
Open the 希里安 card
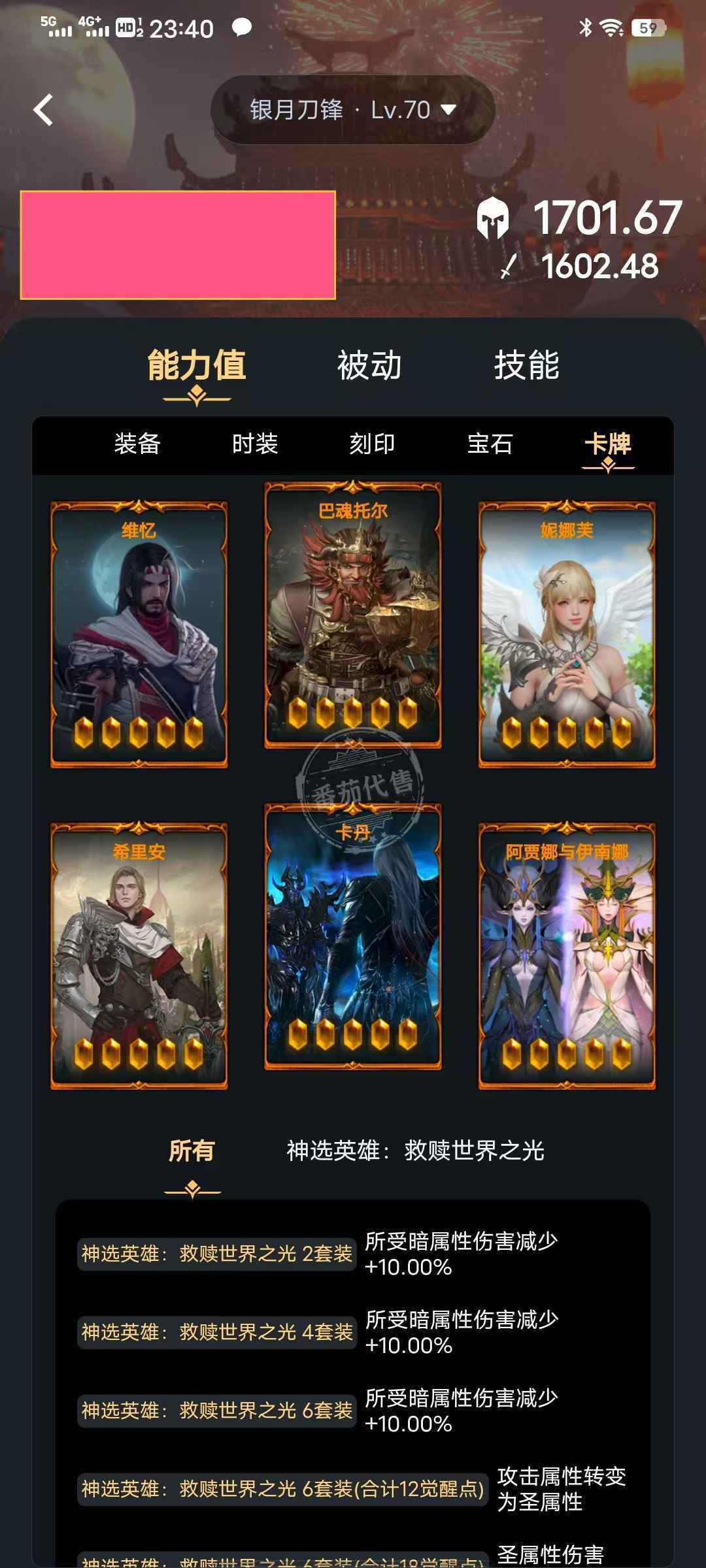tap(139, 955)
